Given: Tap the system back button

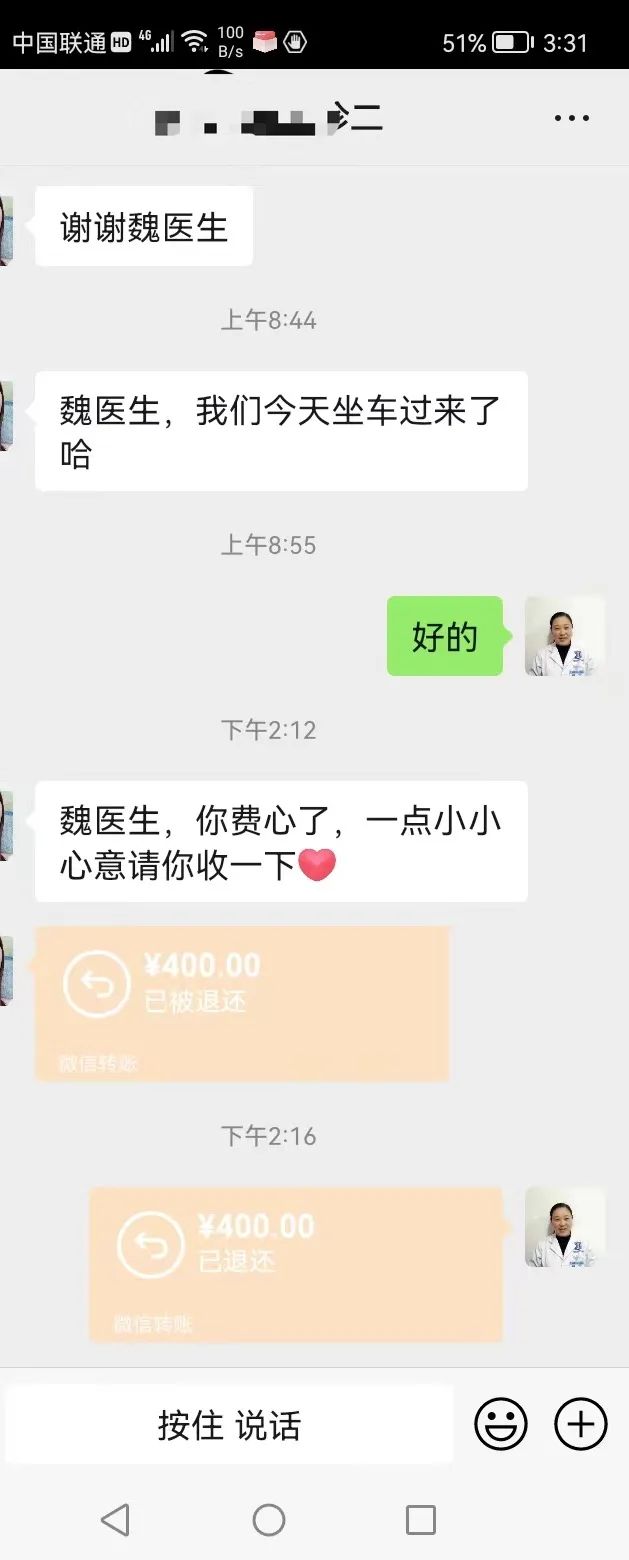Looking at the screenshot, I should click(116, 1520).
